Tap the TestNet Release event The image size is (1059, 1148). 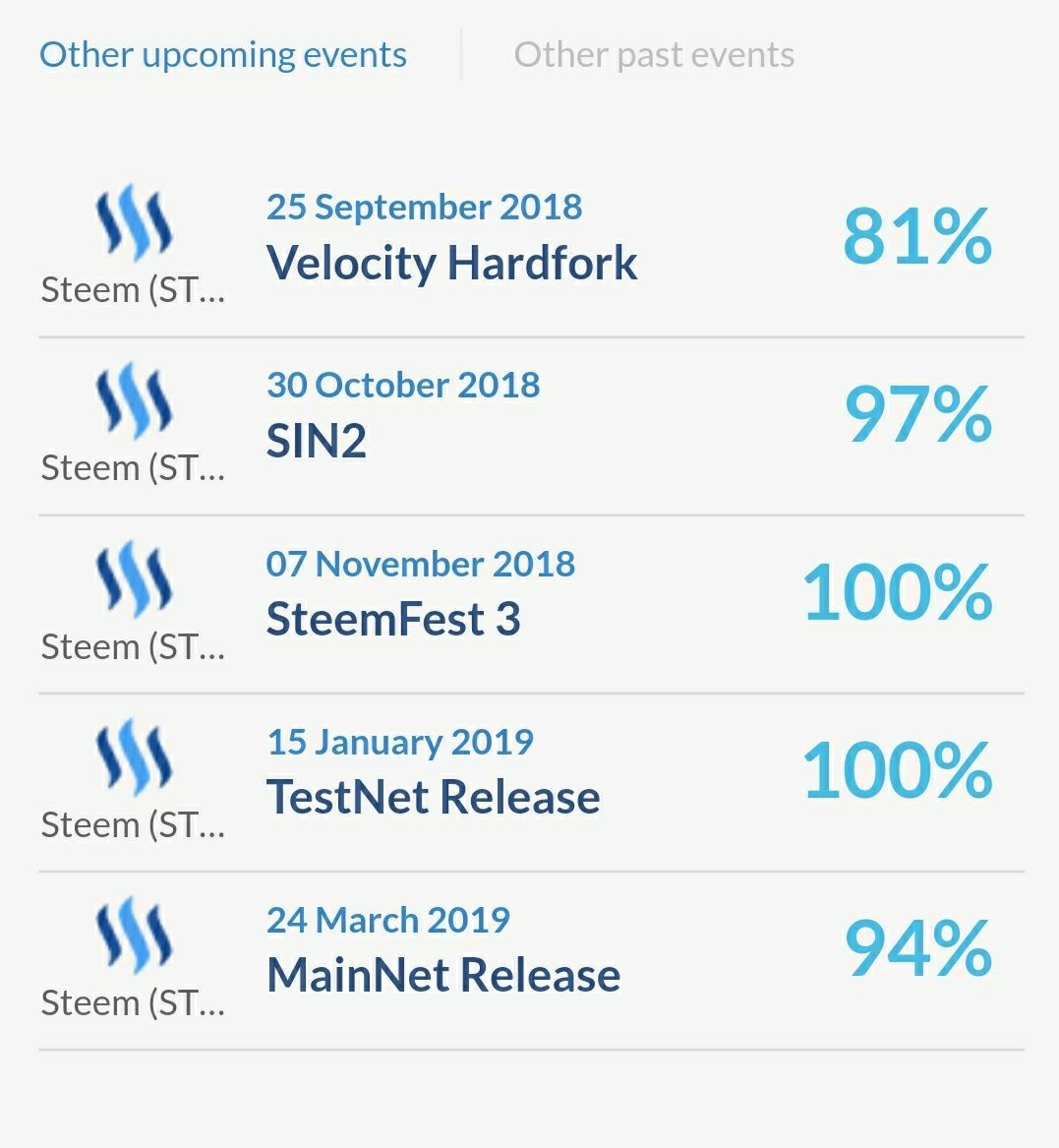(433, 797)
